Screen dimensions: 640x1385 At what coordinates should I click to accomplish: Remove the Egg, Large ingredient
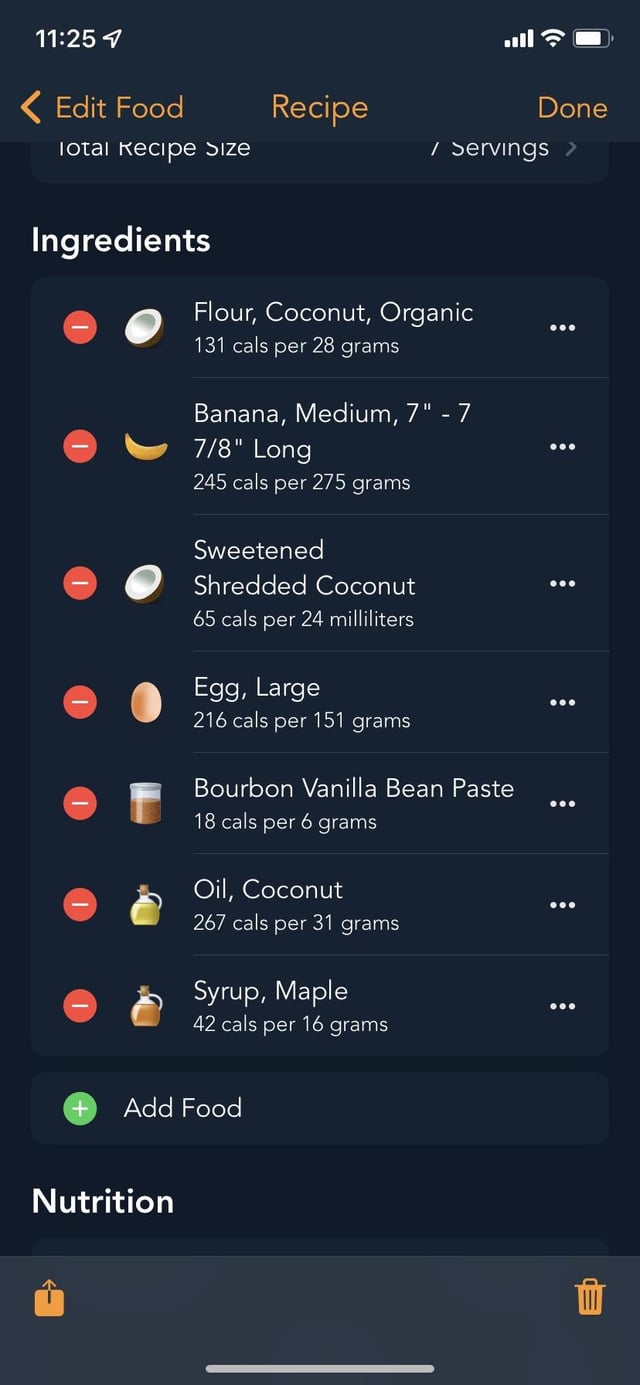(80, 702)
